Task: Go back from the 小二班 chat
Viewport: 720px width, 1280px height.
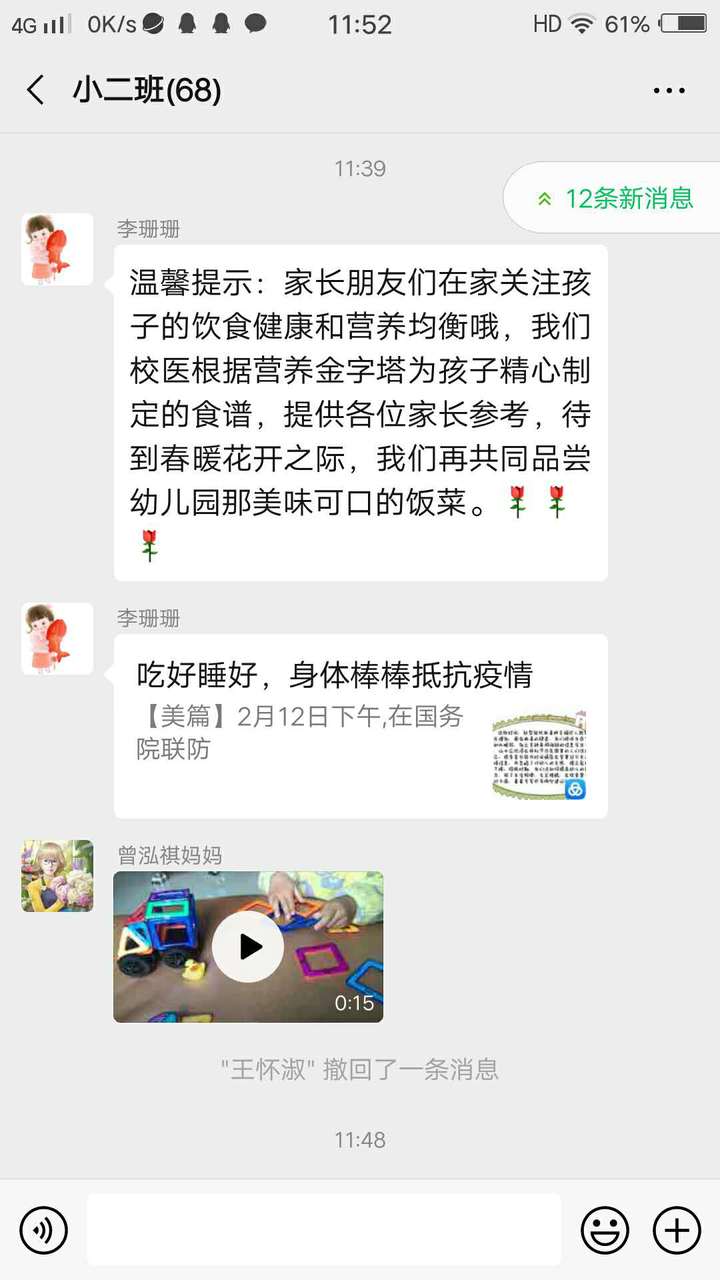Action: [36, 91]
